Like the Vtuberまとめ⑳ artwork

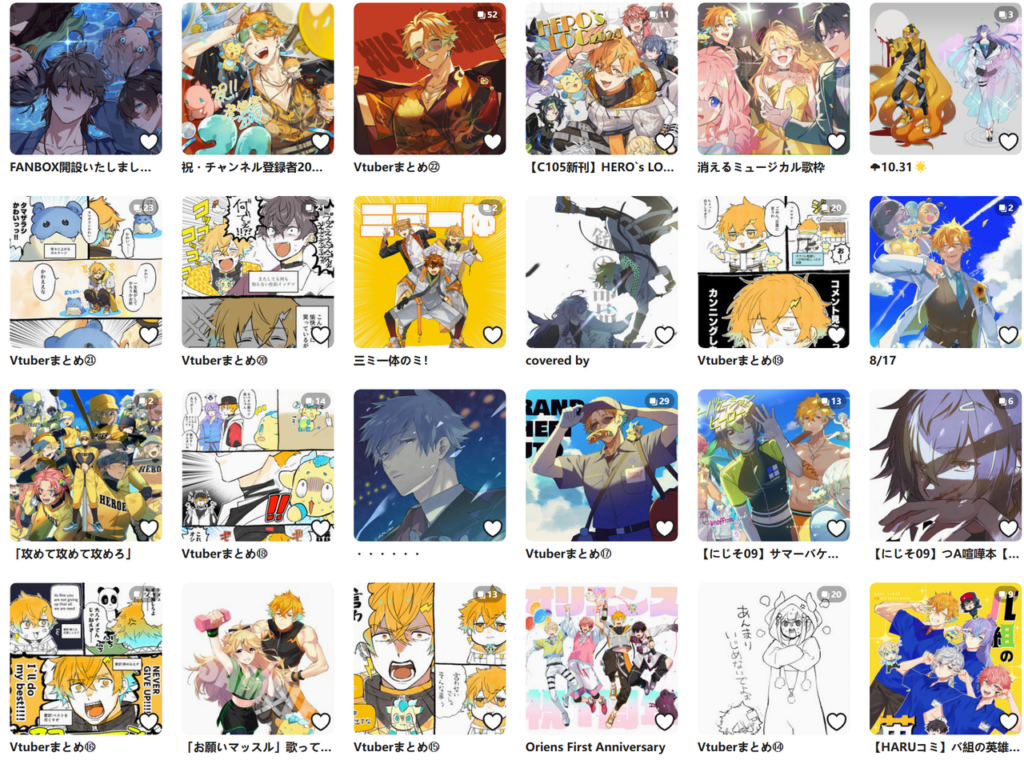(320, 335)
